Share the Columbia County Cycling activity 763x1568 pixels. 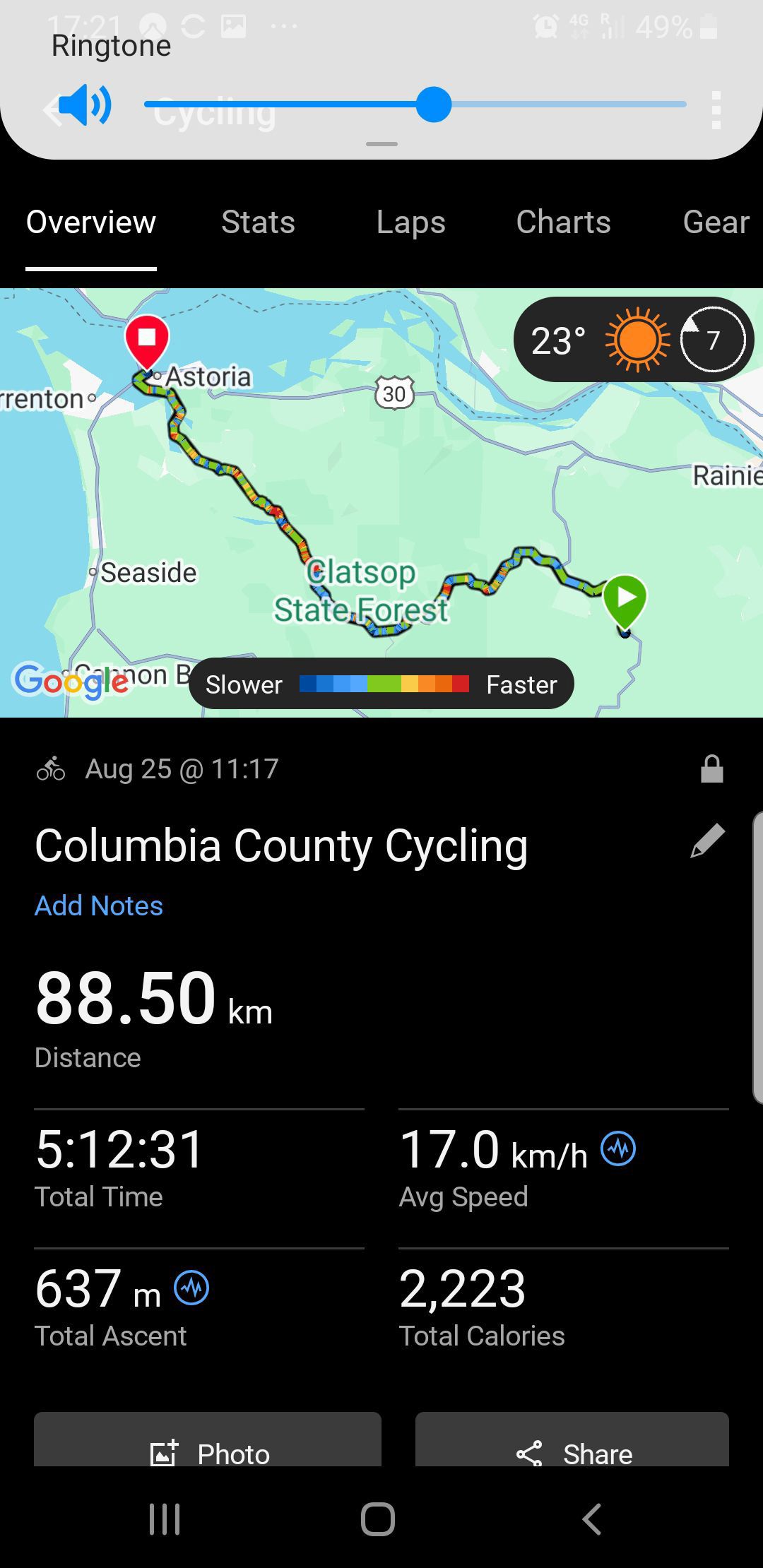[572, 1439]
